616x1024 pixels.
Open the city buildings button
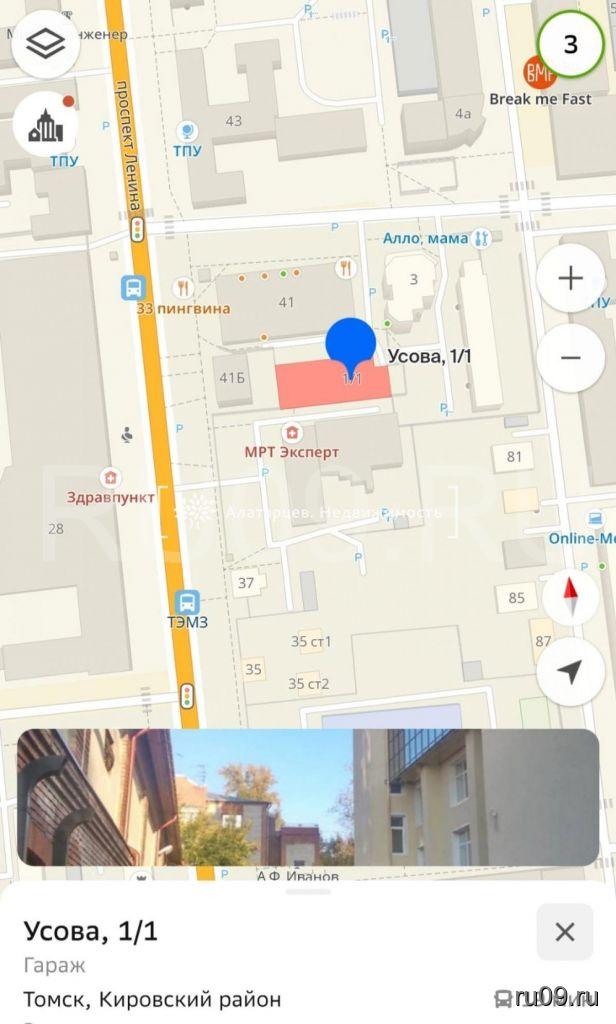click(46, 125)
